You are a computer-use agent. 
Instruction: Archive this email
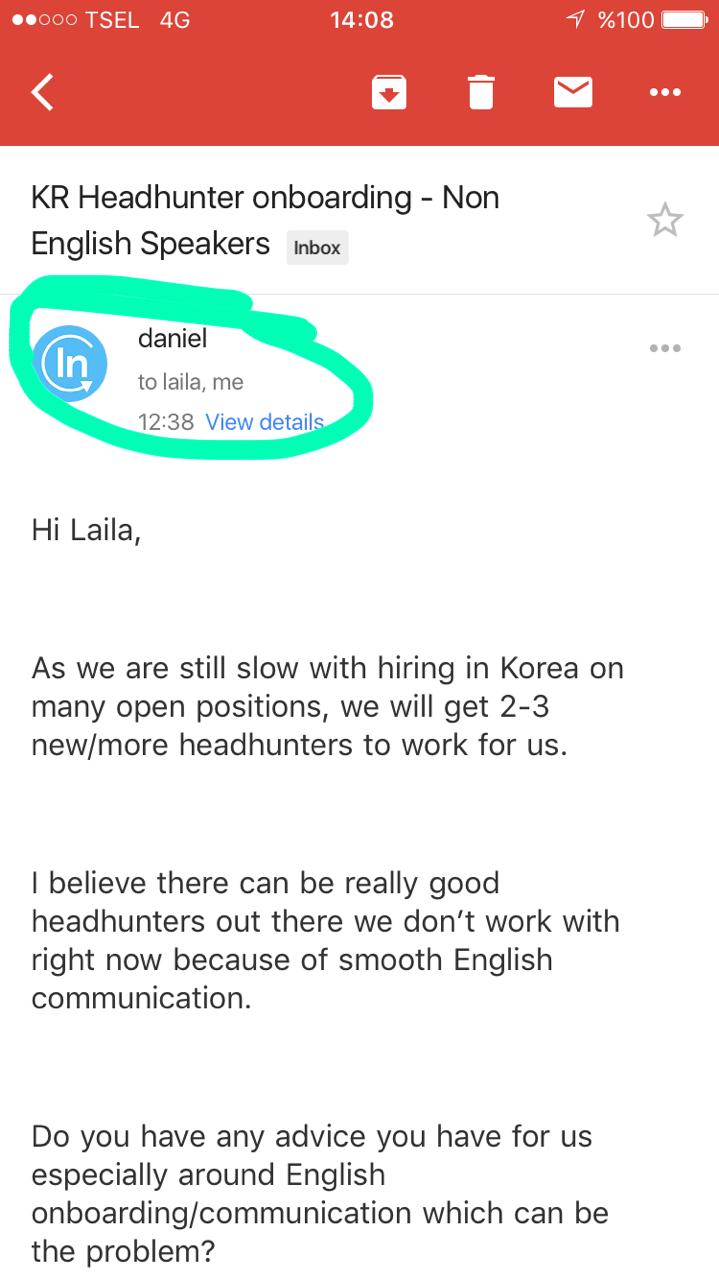(388, 93)
